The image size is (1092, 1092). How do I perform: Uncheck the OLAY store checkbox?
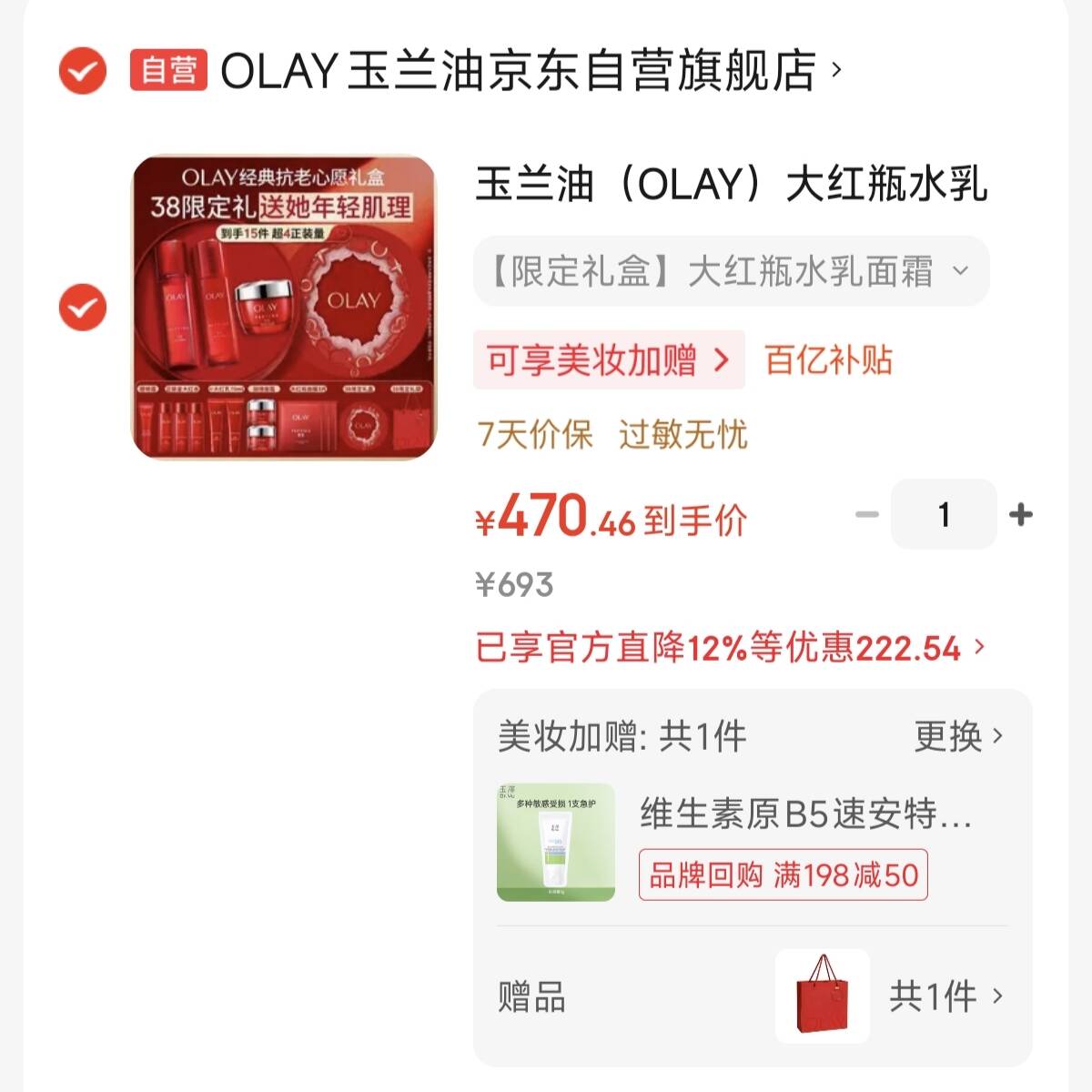(83, 70)
